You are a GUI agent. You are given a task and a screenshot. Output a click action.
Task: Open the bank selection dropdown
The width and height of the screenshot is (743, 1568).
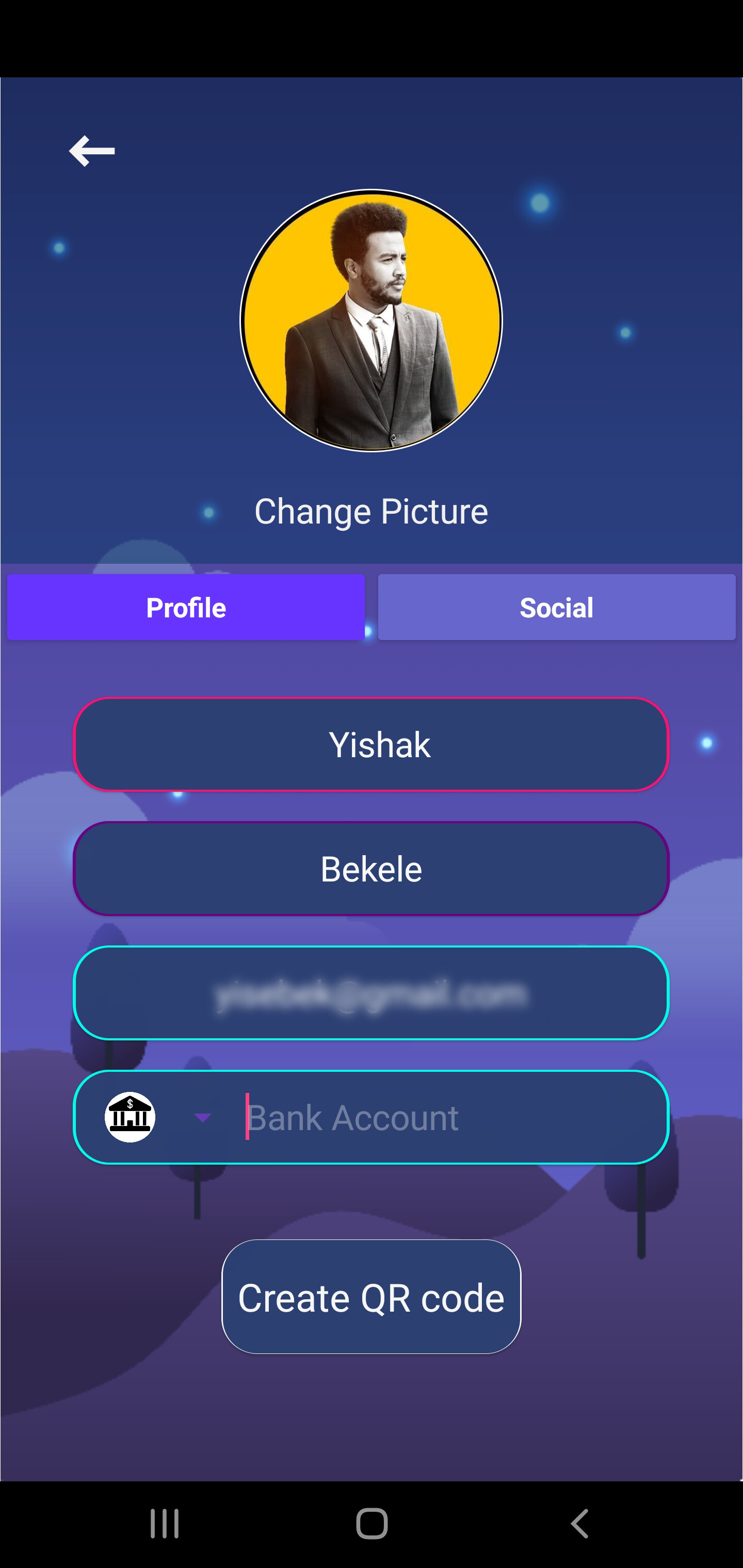[202, 1117]
